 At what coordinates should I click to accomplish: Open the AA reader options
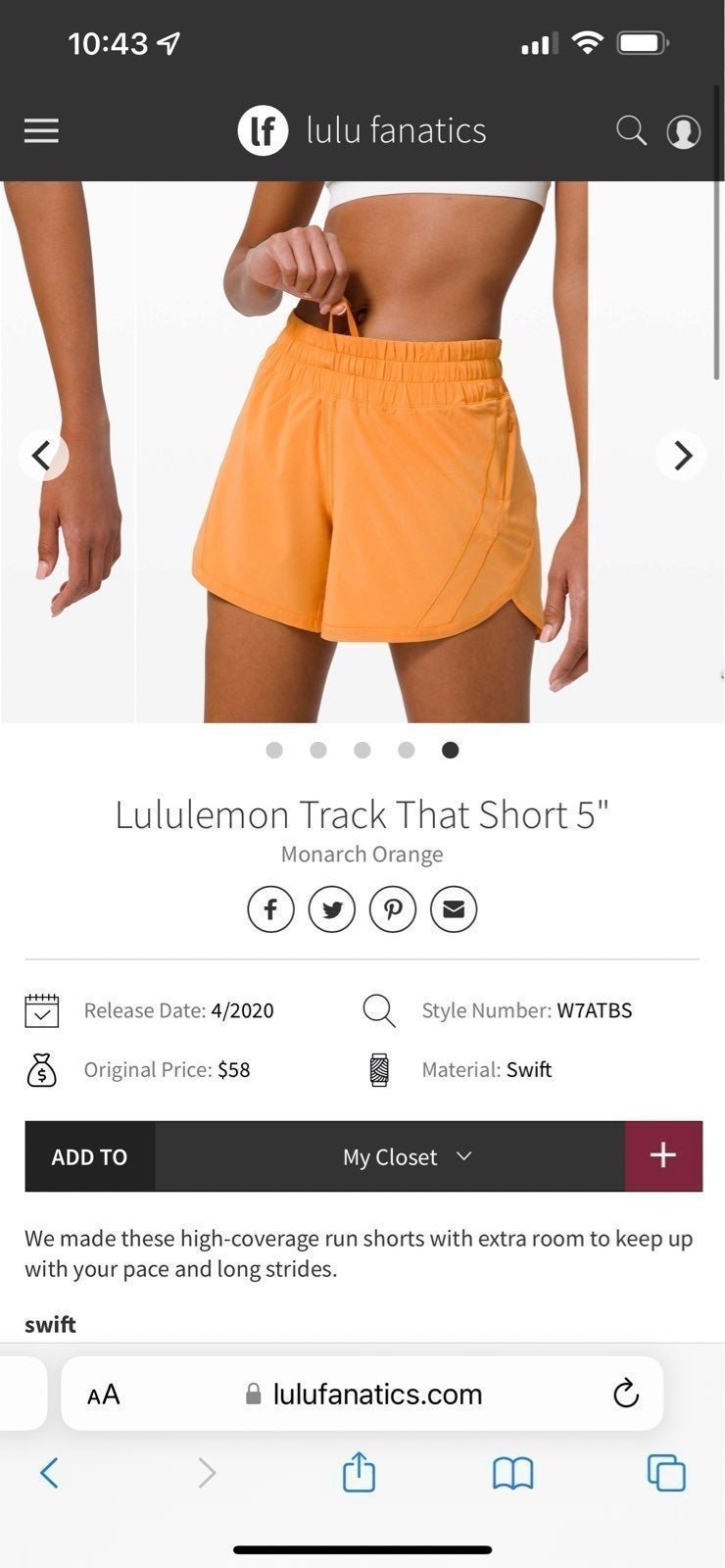pos(104,1395)
